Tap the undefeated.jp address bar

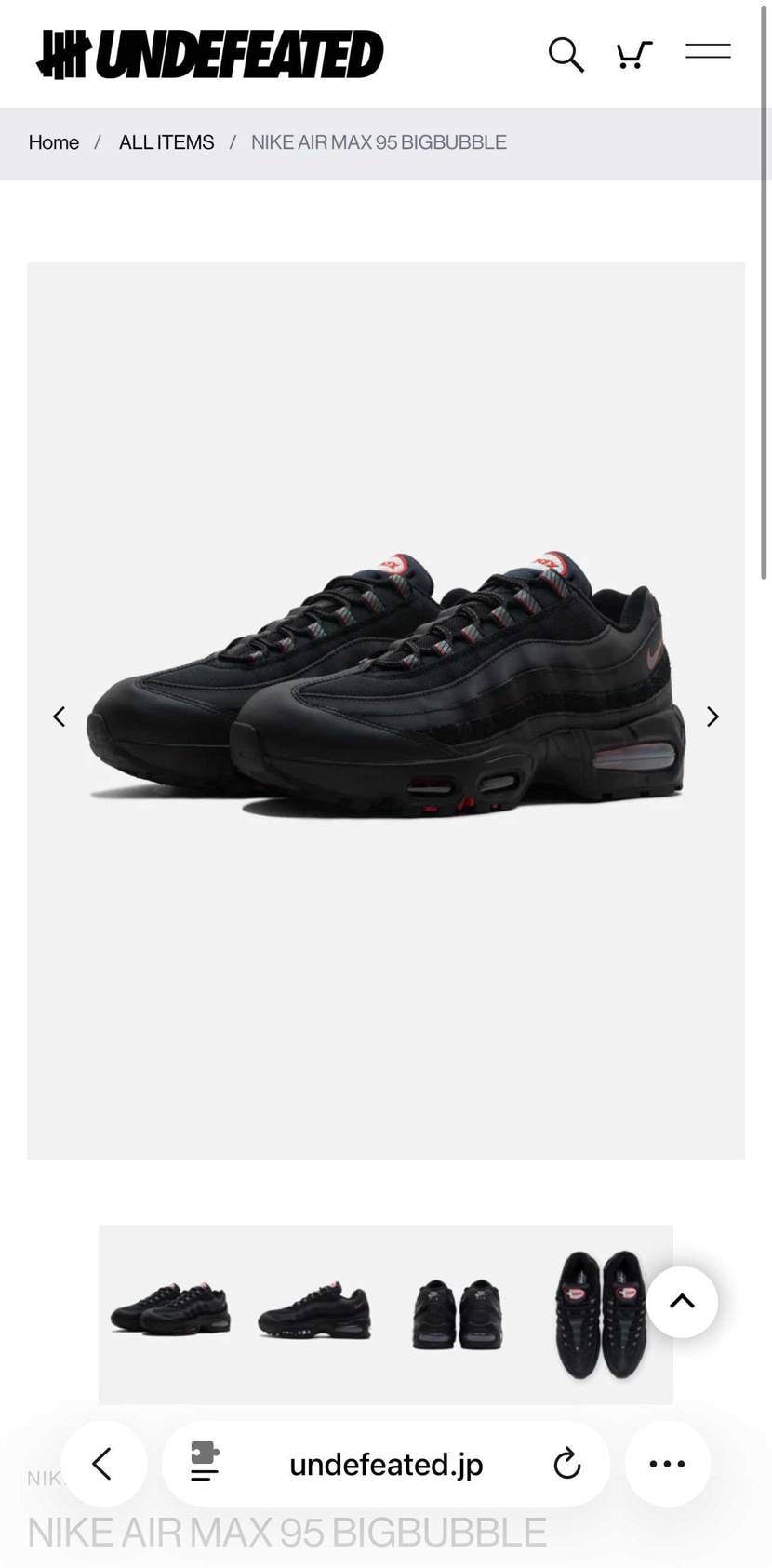[386, 1465]
